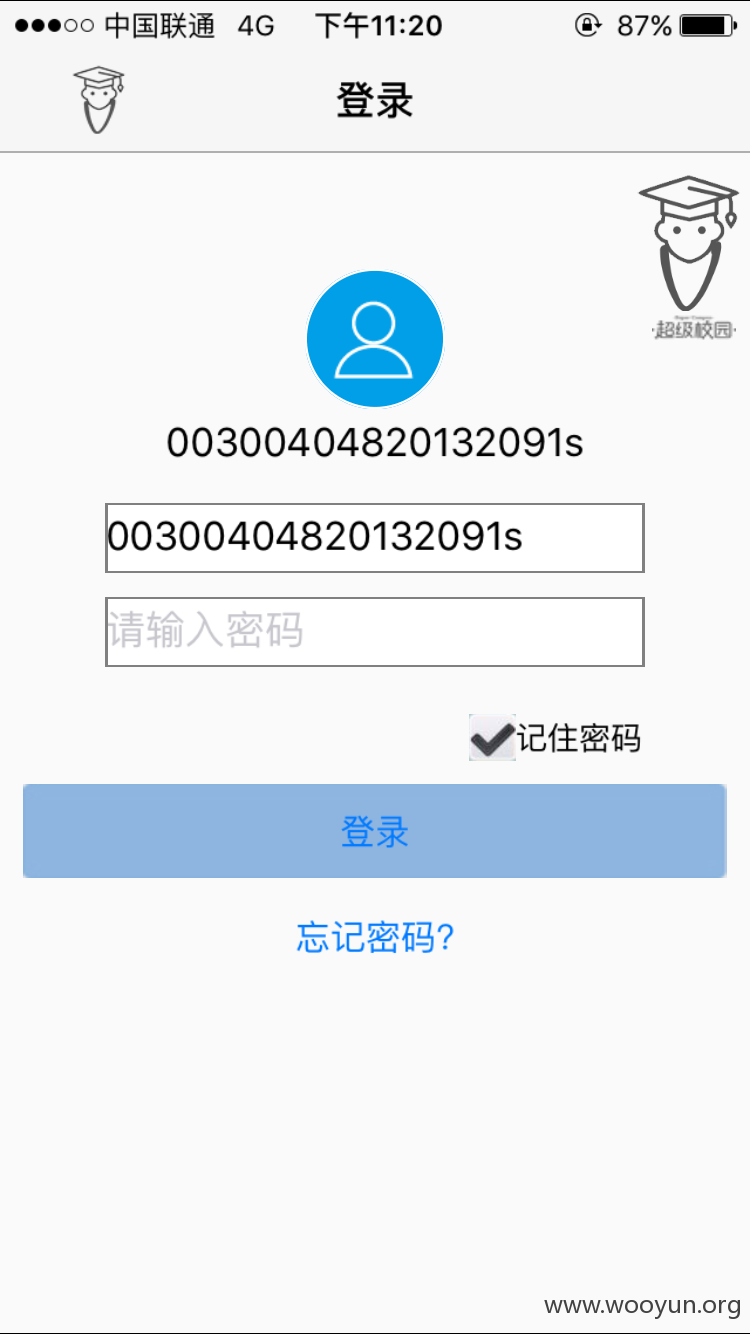Tap the username field with 00300404820132091s
Image resolution: width=750 pixels, height=1334 pixels.
click(x=375, y=538)
